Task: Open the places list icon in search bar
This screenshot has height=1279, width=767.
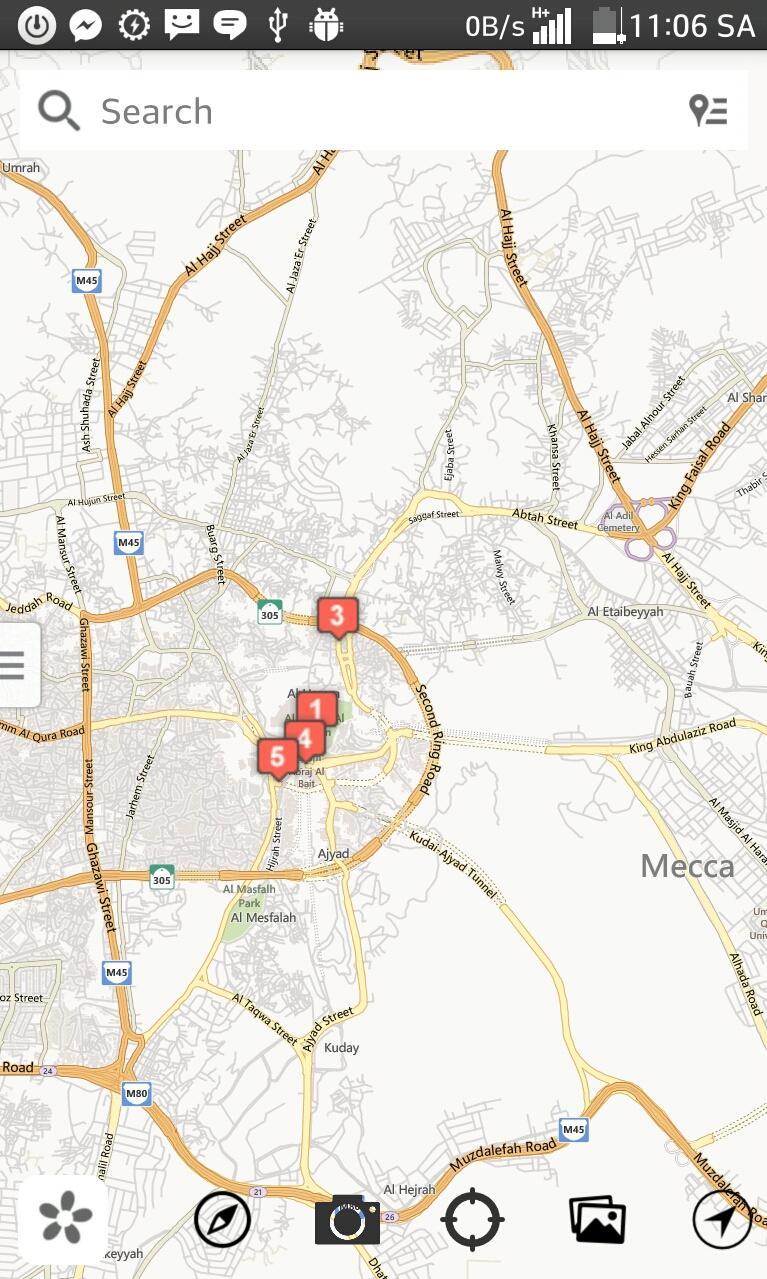Action: pos(708,110)
